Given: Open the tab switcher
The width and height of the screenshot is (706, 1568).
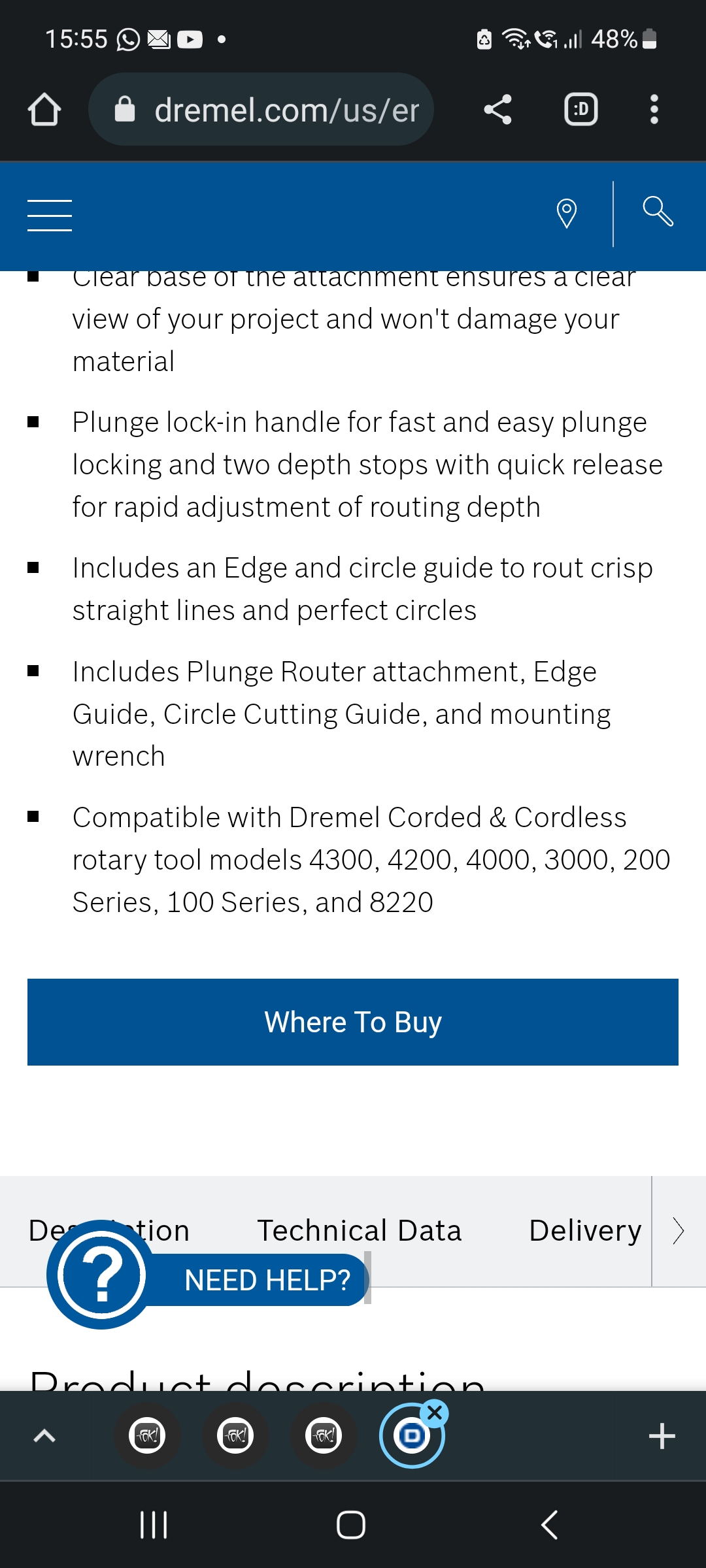Looking at the screenshot, I should [581, 109].
